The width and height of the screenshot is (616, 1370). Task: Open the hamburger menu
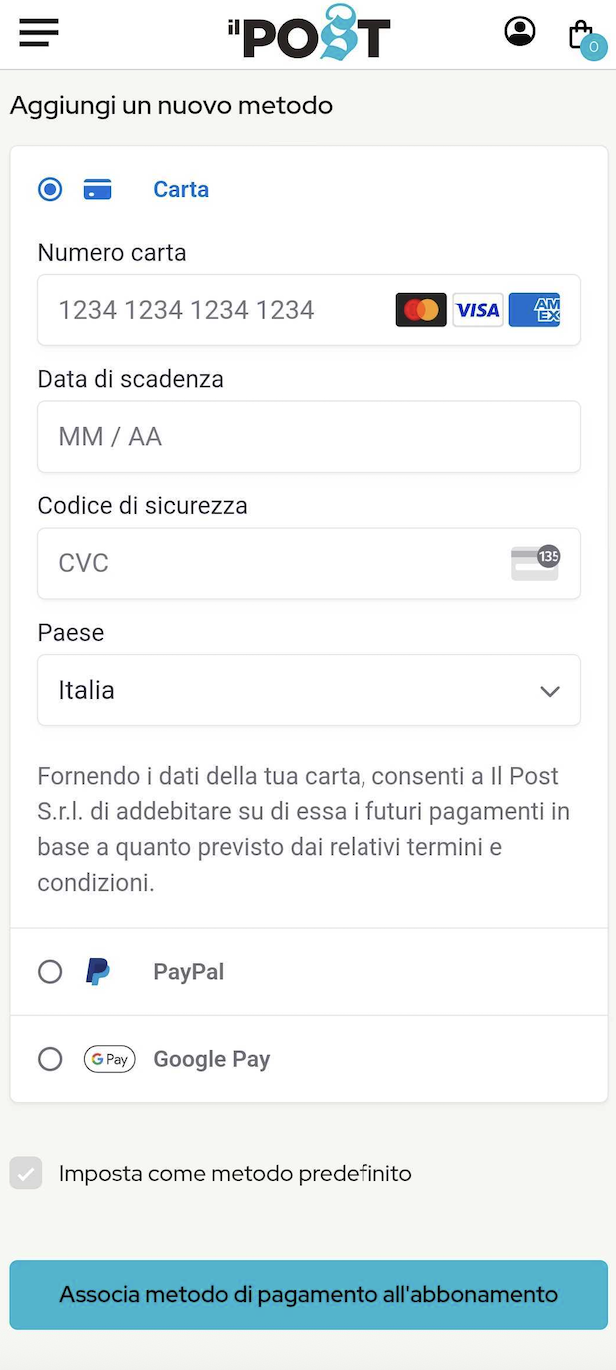(x=39, y=33)
